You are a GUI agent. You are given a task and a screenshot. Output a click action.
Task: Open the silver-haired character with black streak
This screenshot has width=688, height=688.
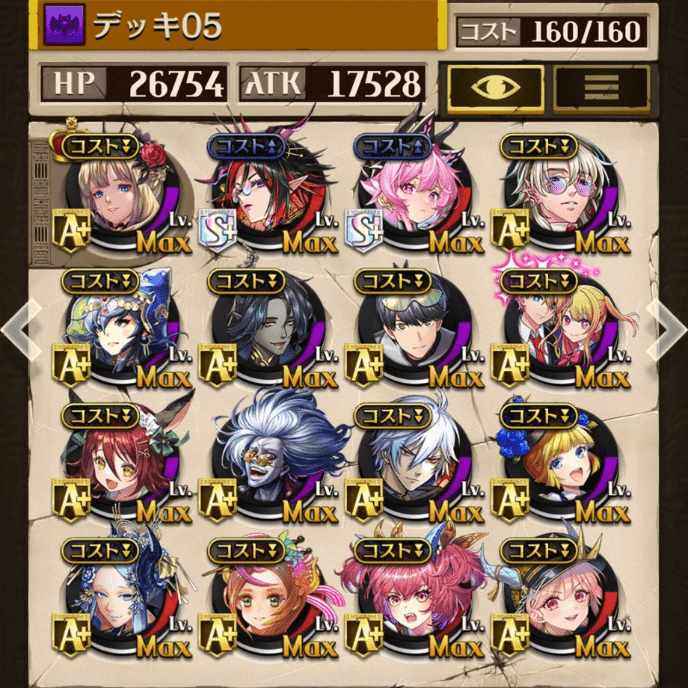click(x=410, y=465)
